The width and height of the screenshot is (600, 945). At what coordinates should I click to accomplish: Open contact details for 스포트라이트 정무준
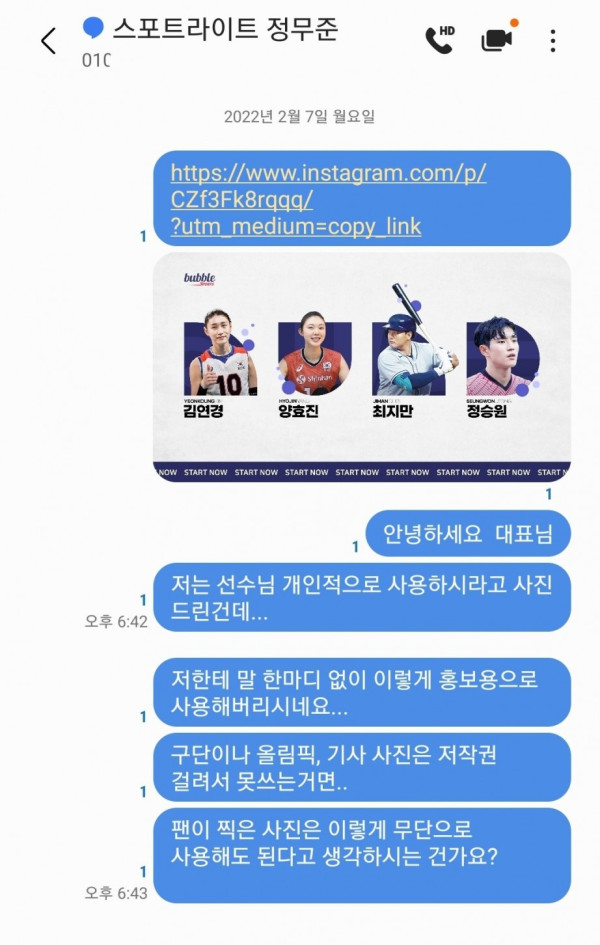coord(225,30)
